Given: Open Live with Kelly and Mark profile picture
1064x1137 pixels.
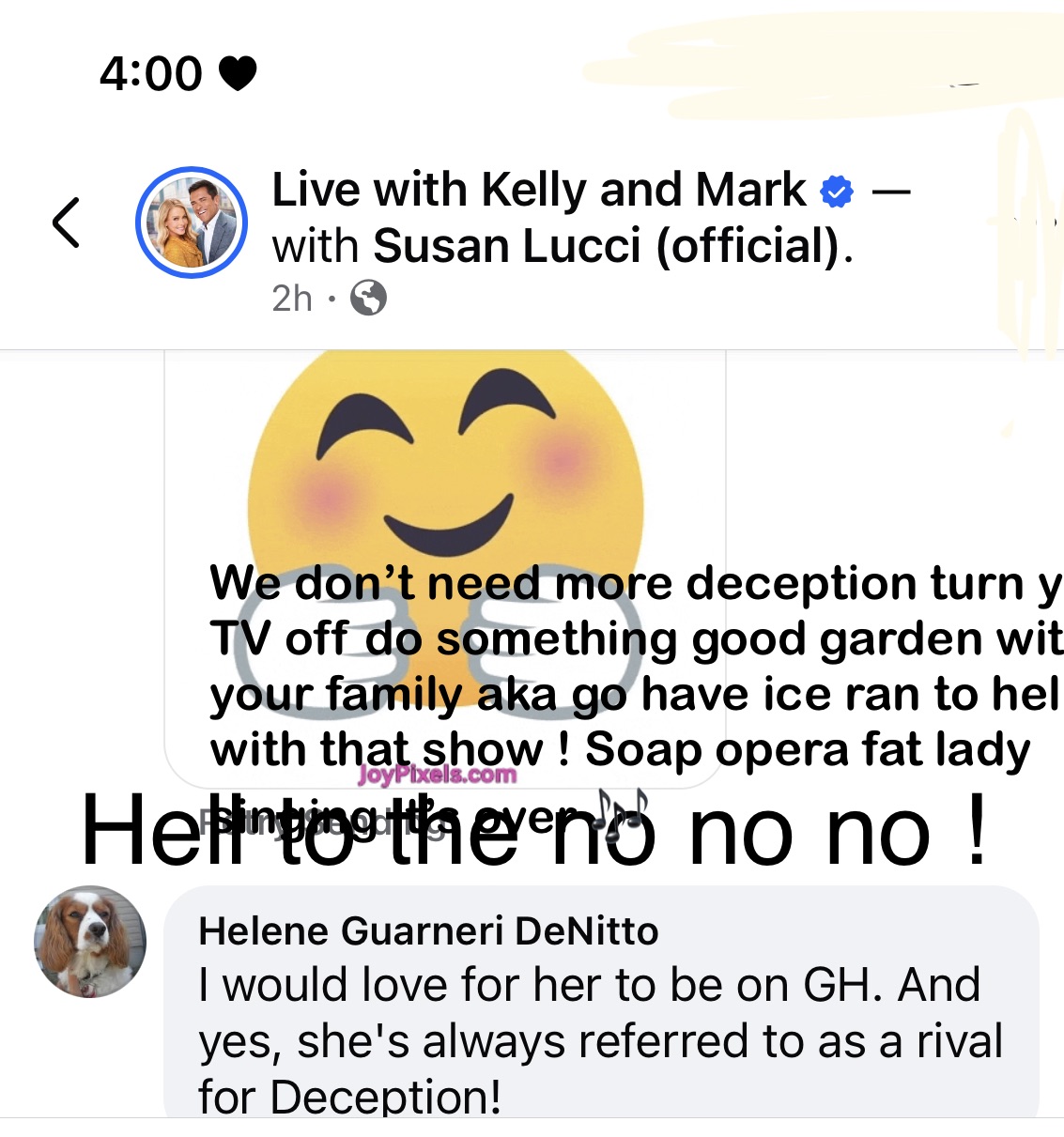Looking at the screenshot, I should (192, 223).
